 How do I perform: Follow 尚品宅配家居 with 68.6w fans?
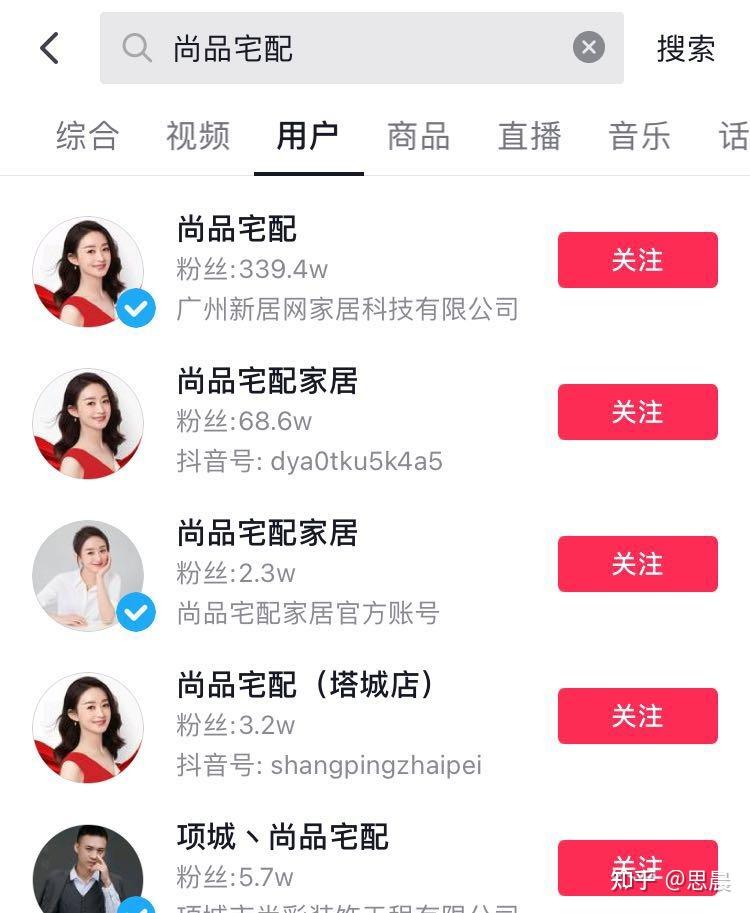(x=637, y=412)
